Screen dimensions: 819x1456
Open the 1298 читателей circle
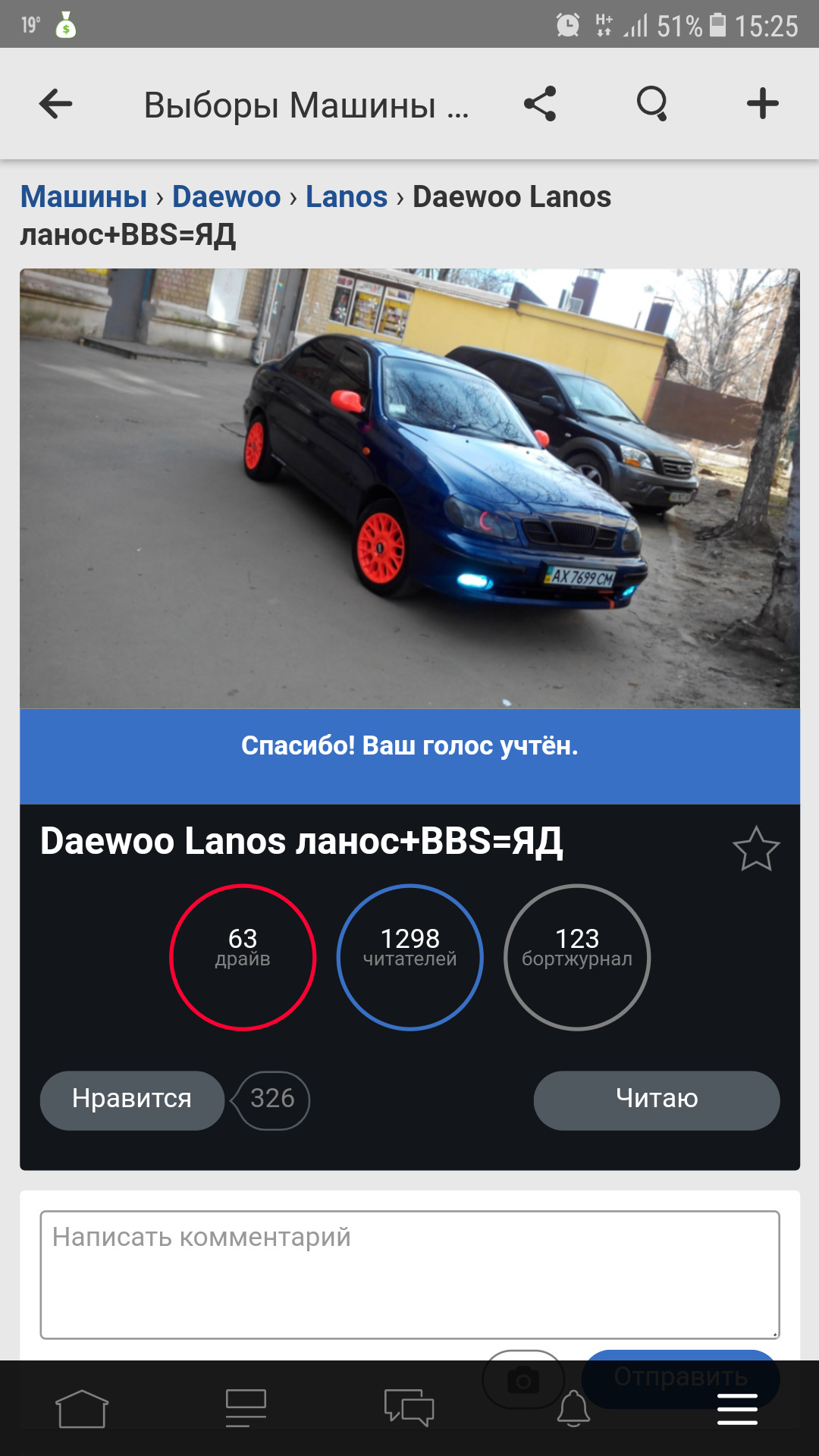(x=409, y=957)
